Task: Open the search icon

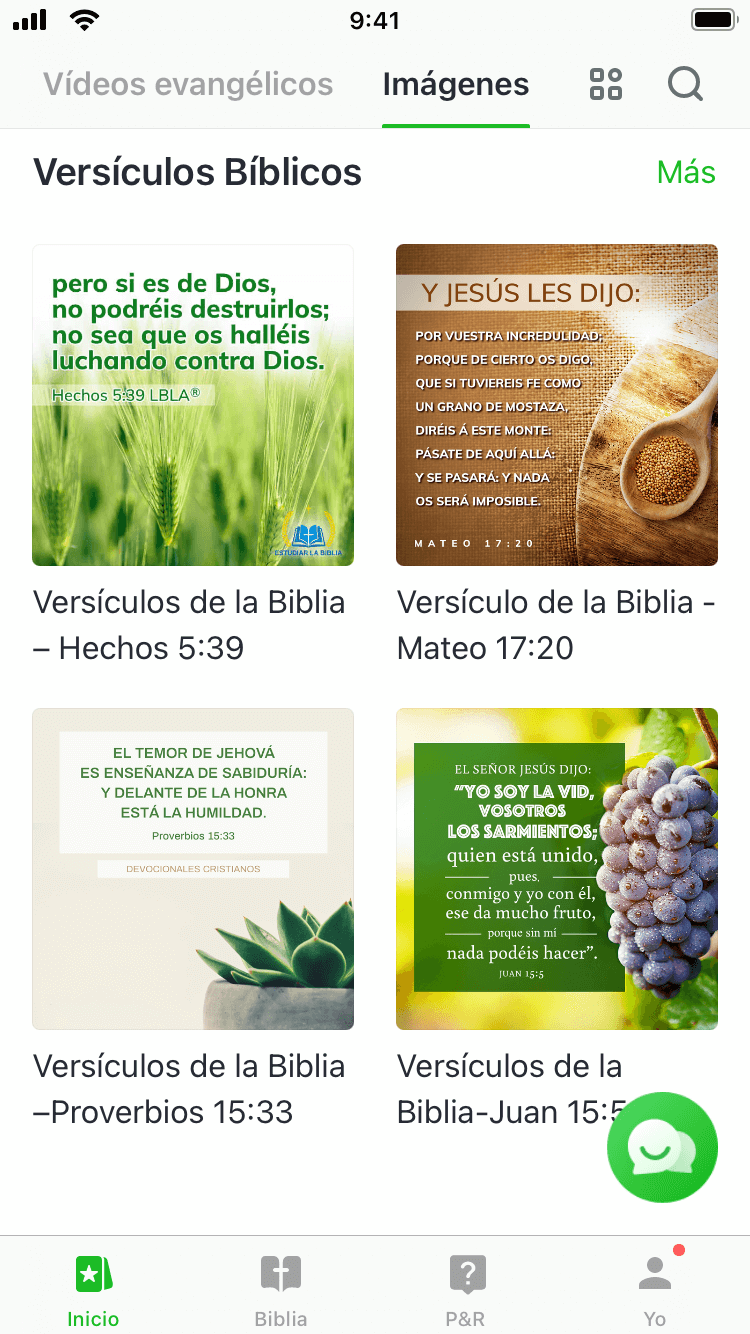Action: (685, 85)
